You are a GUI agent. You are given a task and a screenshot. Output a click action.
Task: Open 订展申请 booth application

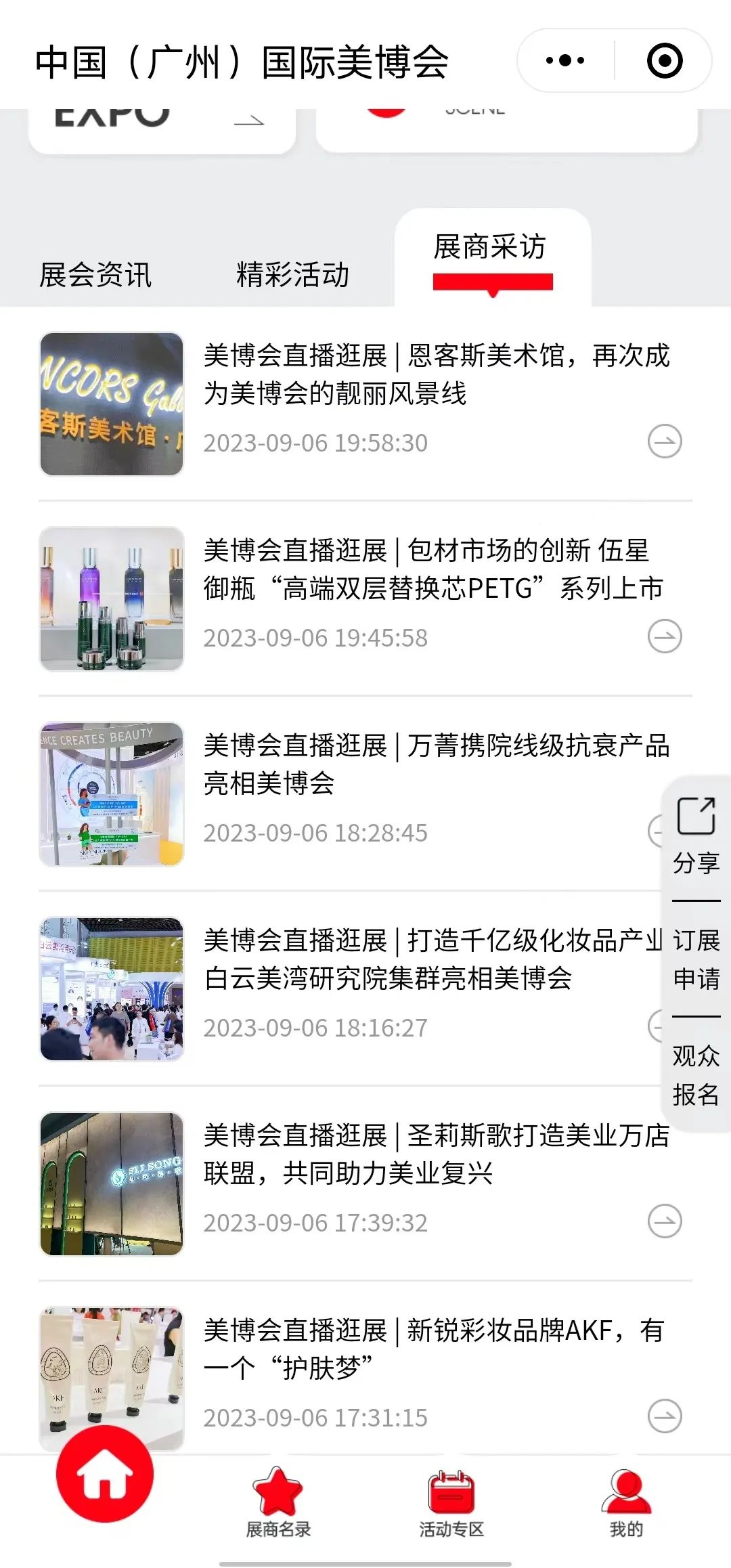[x=696, y=959]
